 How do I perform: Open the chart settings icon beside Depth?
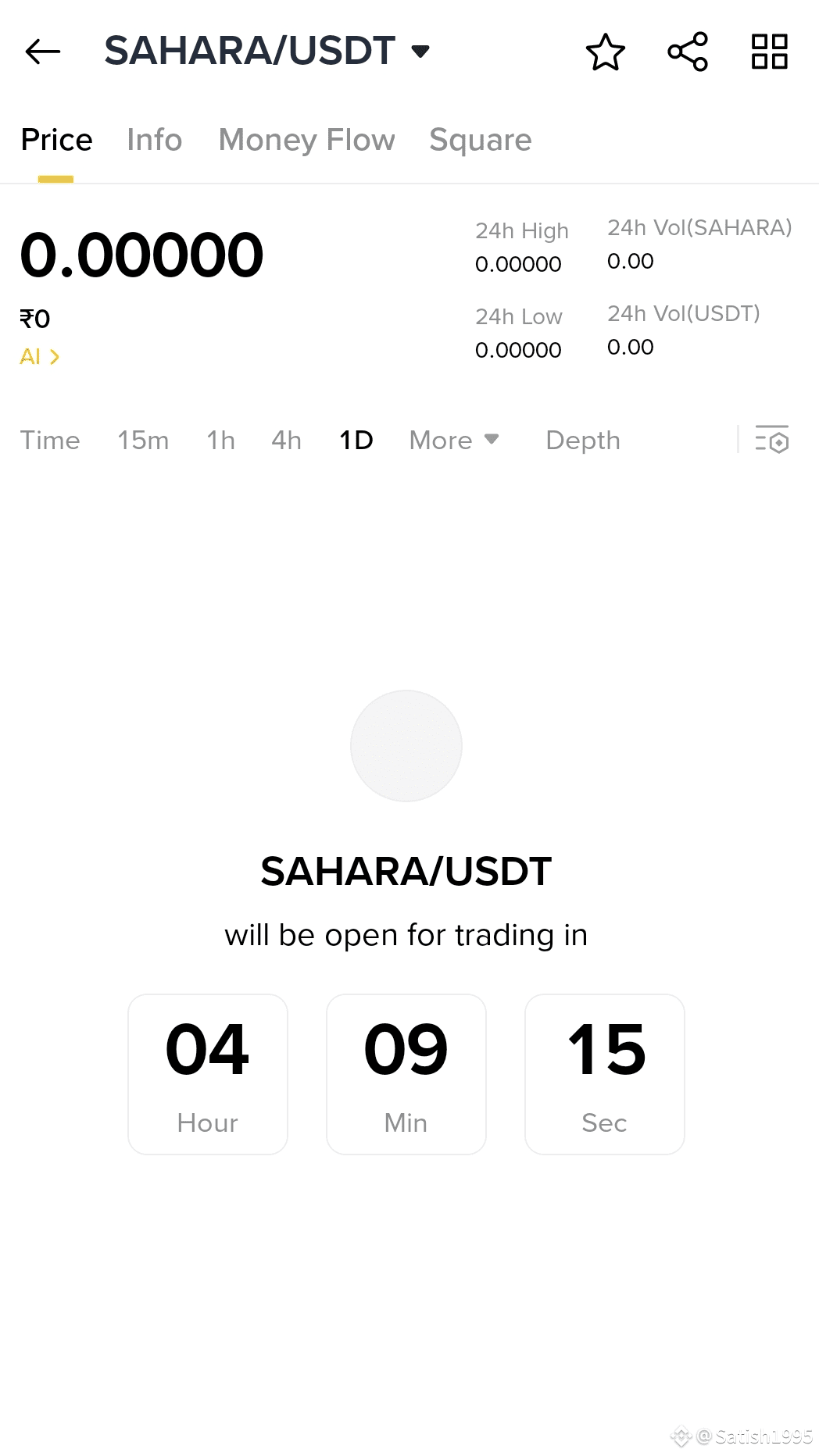(x=772, y=441)
